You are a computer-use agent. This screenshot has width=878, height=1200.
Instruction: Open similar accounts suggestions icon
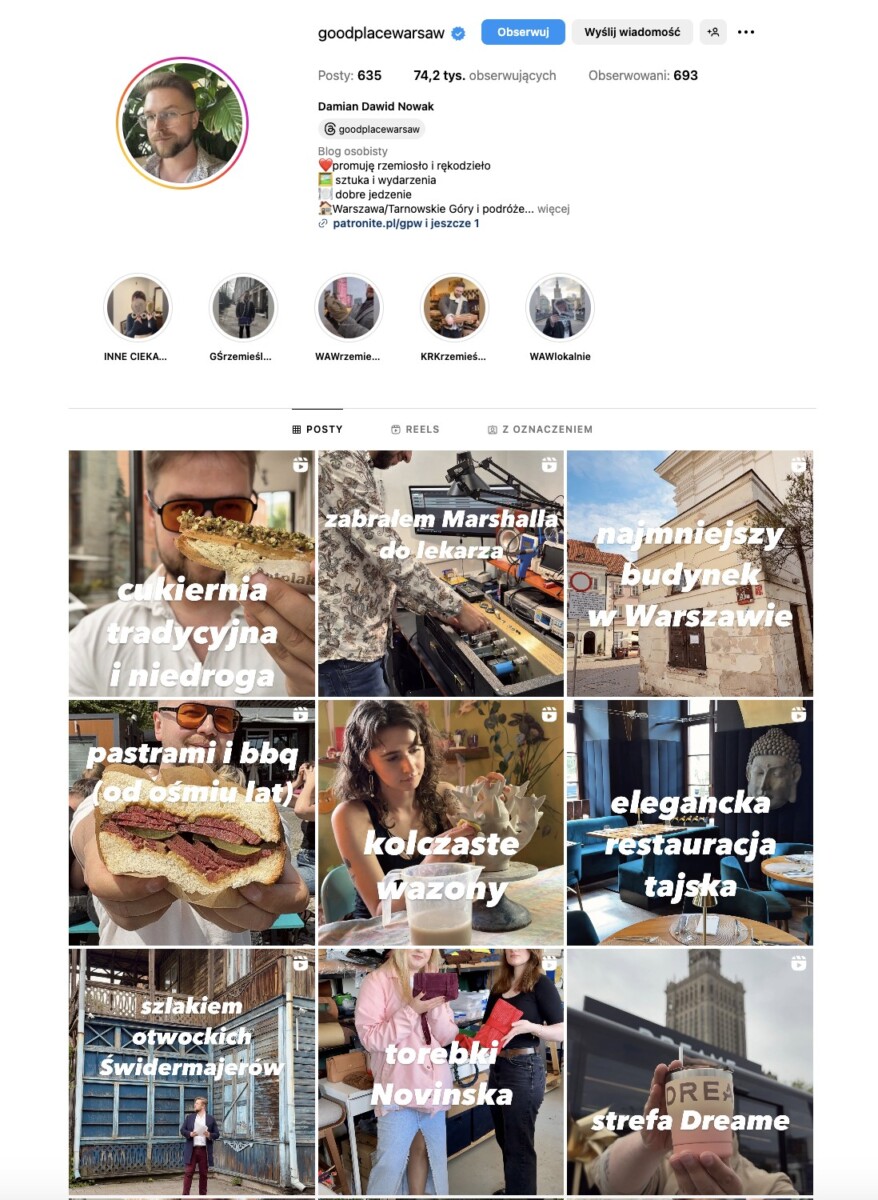[x=713, y=32]
